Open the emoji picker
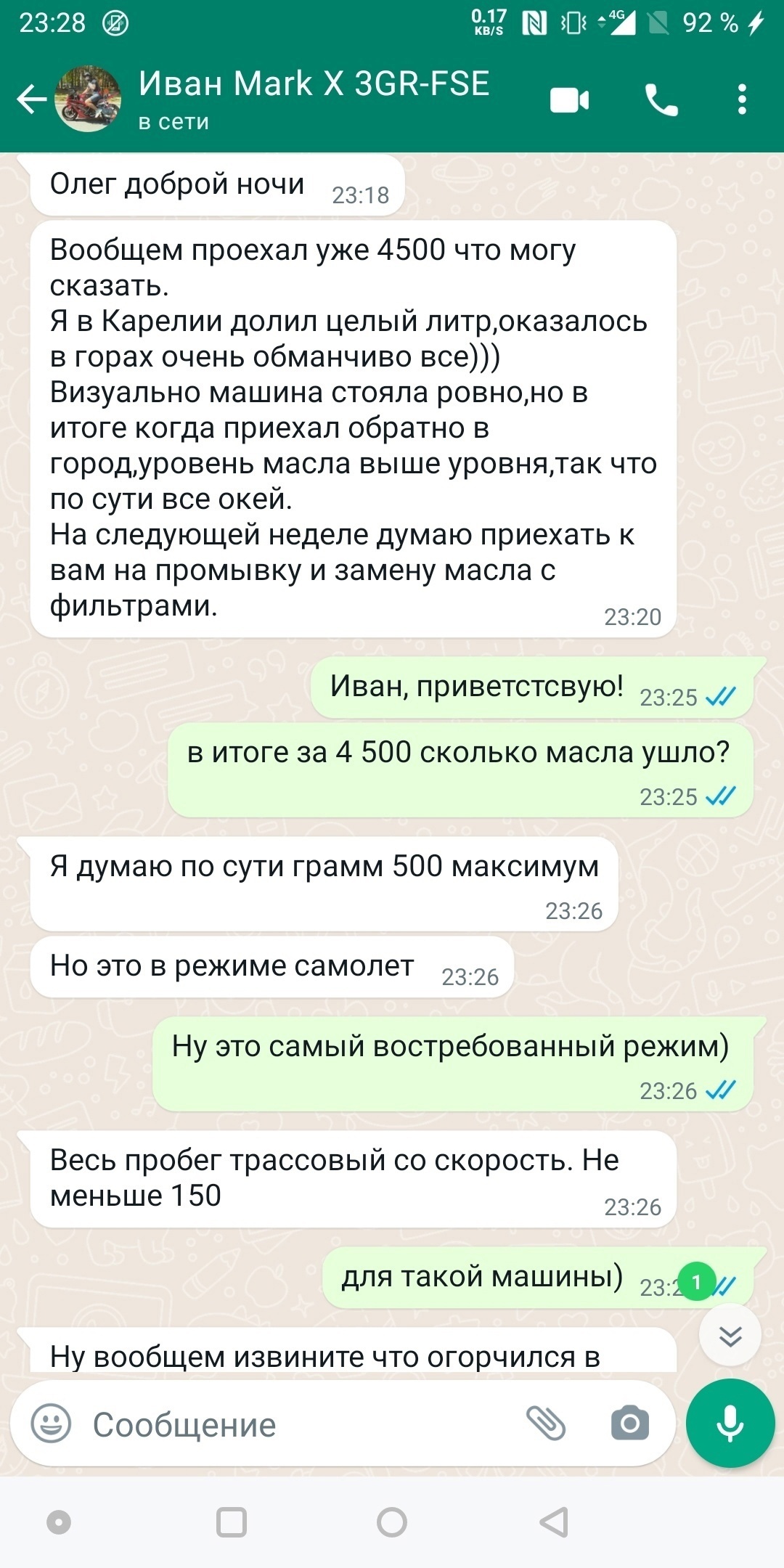The height and width of the screenshot is (1568, 784). (x=51, y=1424)
